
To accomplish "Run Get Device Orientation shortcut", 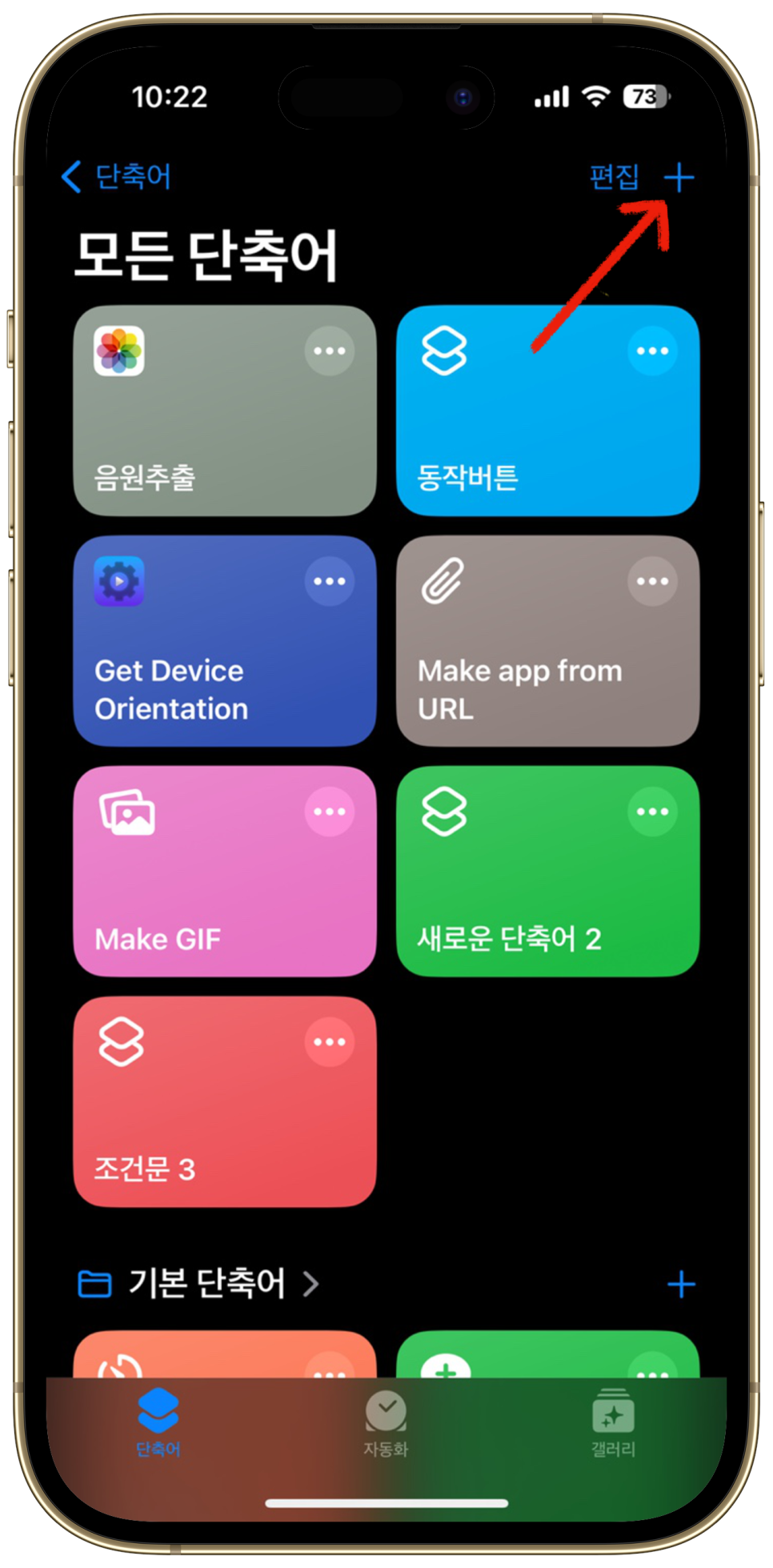I will (225, 641).
